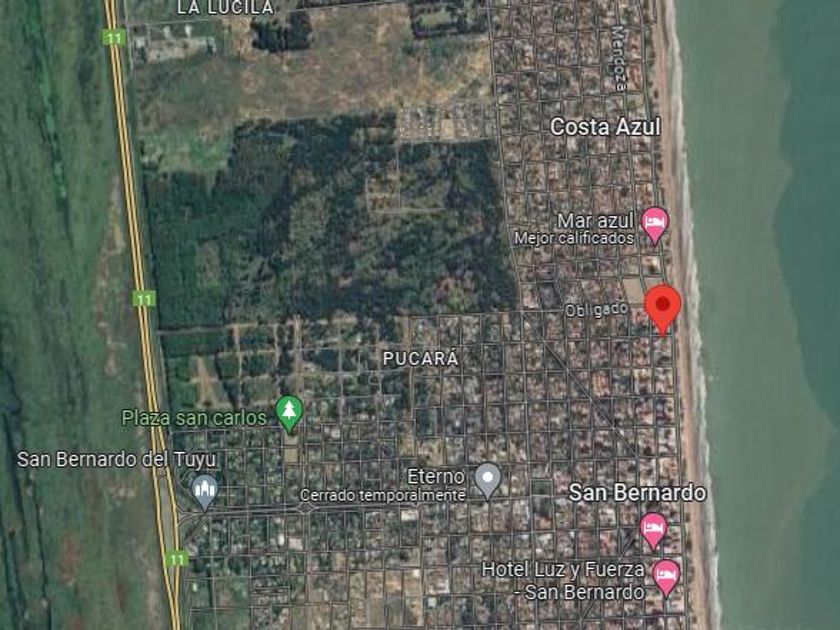Tap the San Bernardo del Tuyu landmark marker
This screenshot has width=840, height=630.
click(205, 490)
